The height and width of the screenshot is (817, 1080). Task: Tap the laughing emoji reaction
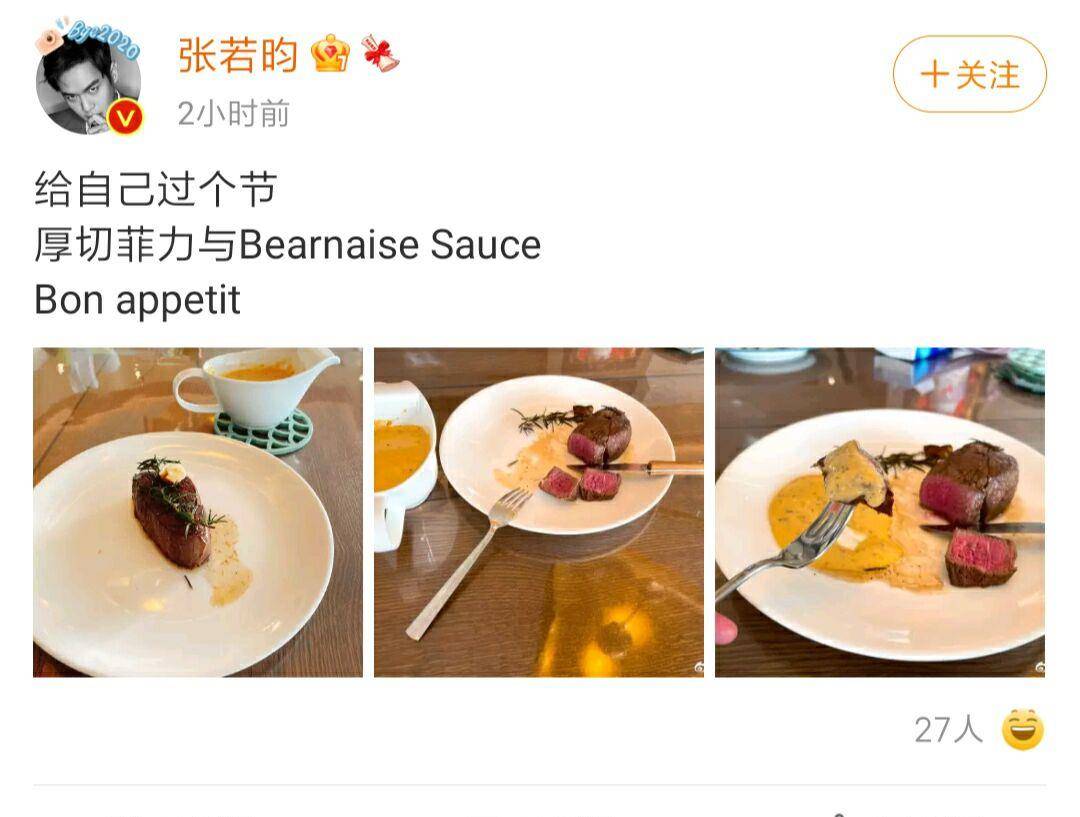[x=1022, y=729]
